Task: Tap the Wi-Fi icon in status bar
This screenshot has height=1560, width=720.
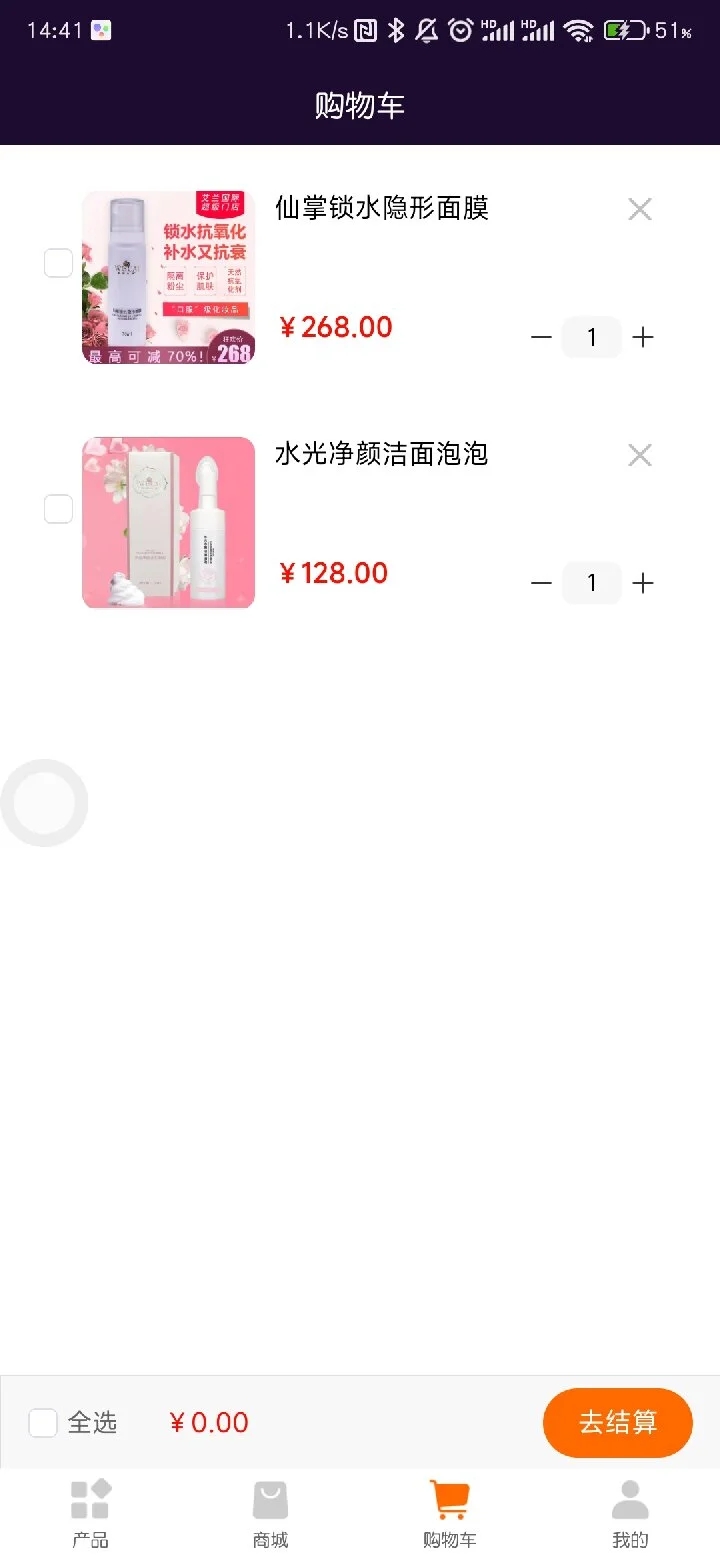Action: click(x=578, y=29)
